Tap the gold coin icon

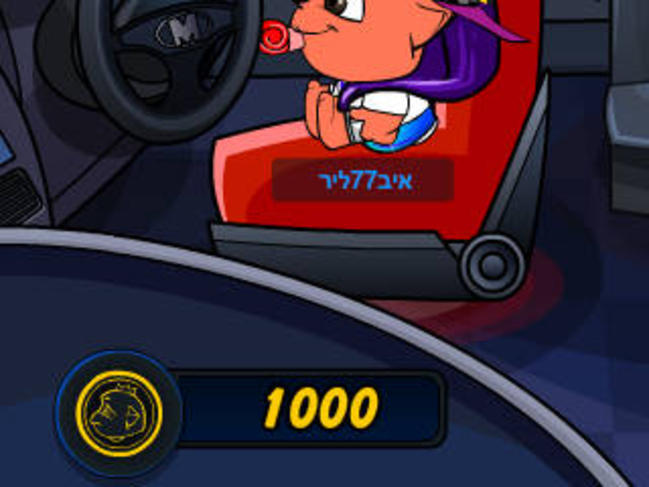119,409
